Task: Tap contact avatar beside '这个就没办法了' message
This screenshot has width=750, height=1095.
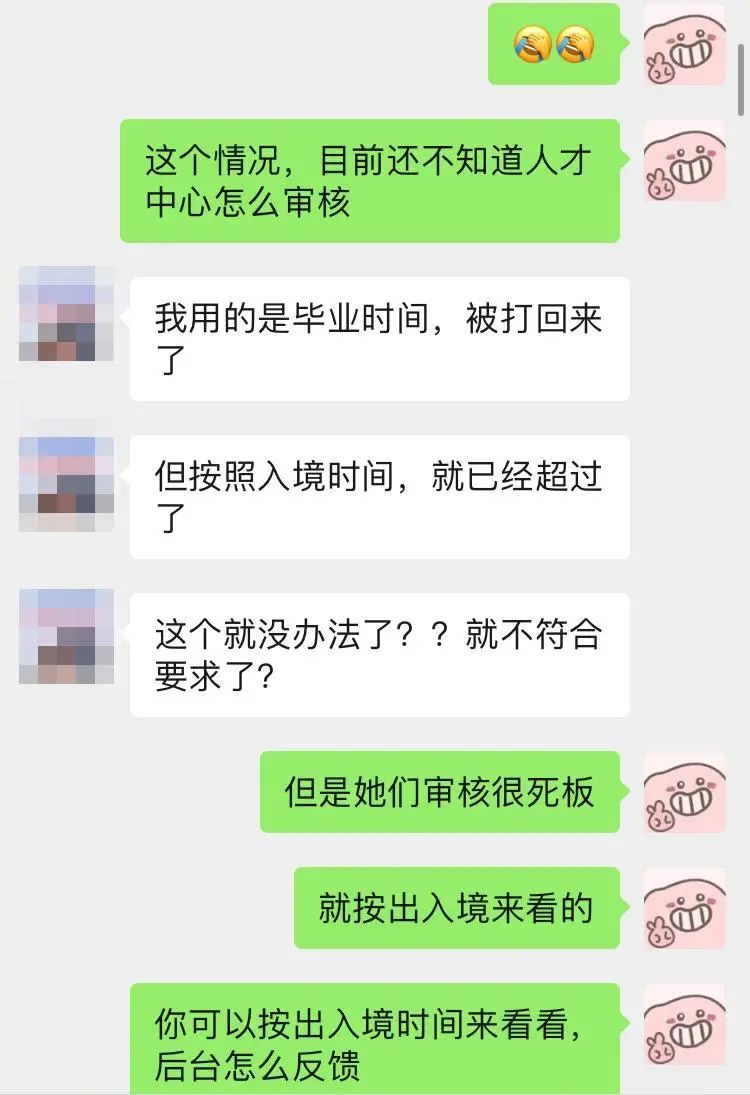Action: 66,636
